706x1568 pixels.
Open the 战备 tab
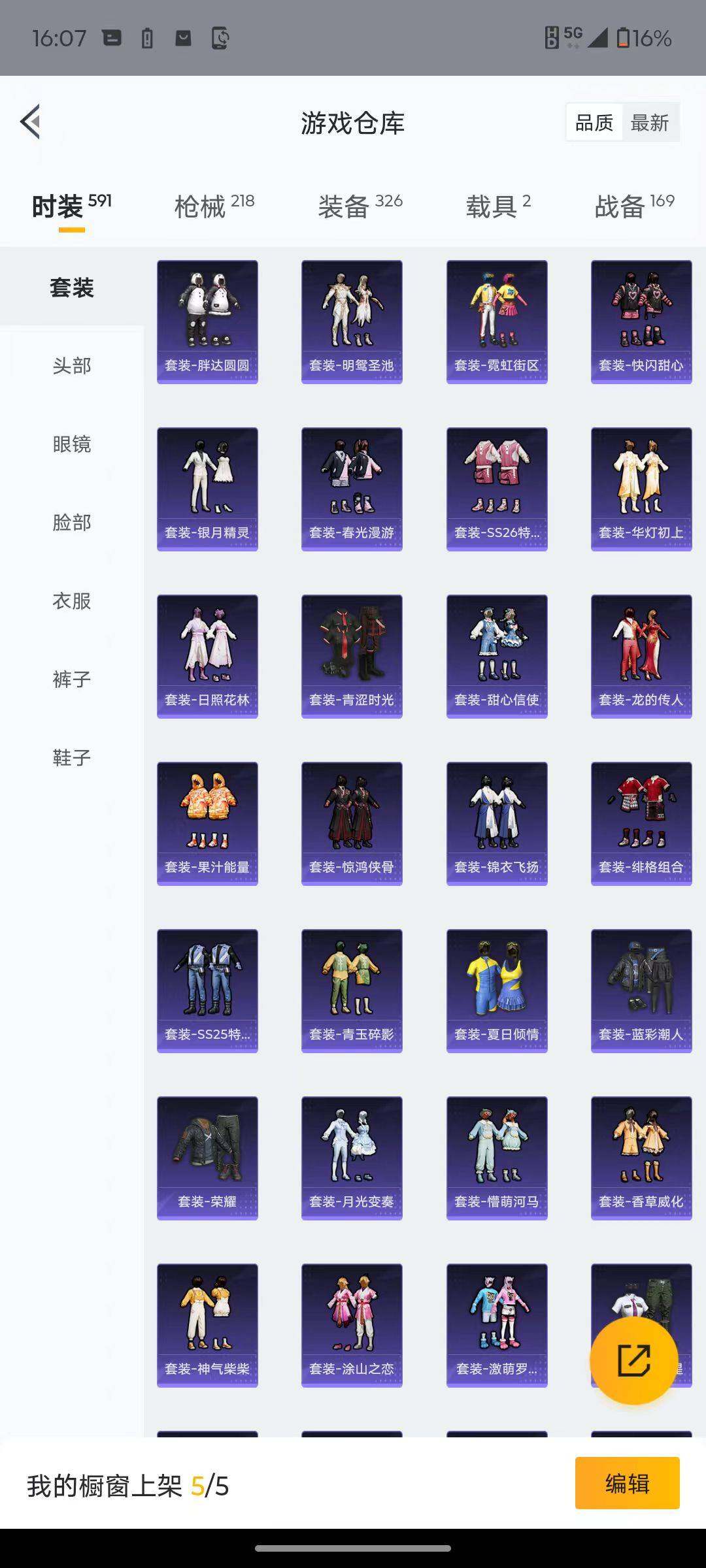pyautogui.click(x=634, y=206)
